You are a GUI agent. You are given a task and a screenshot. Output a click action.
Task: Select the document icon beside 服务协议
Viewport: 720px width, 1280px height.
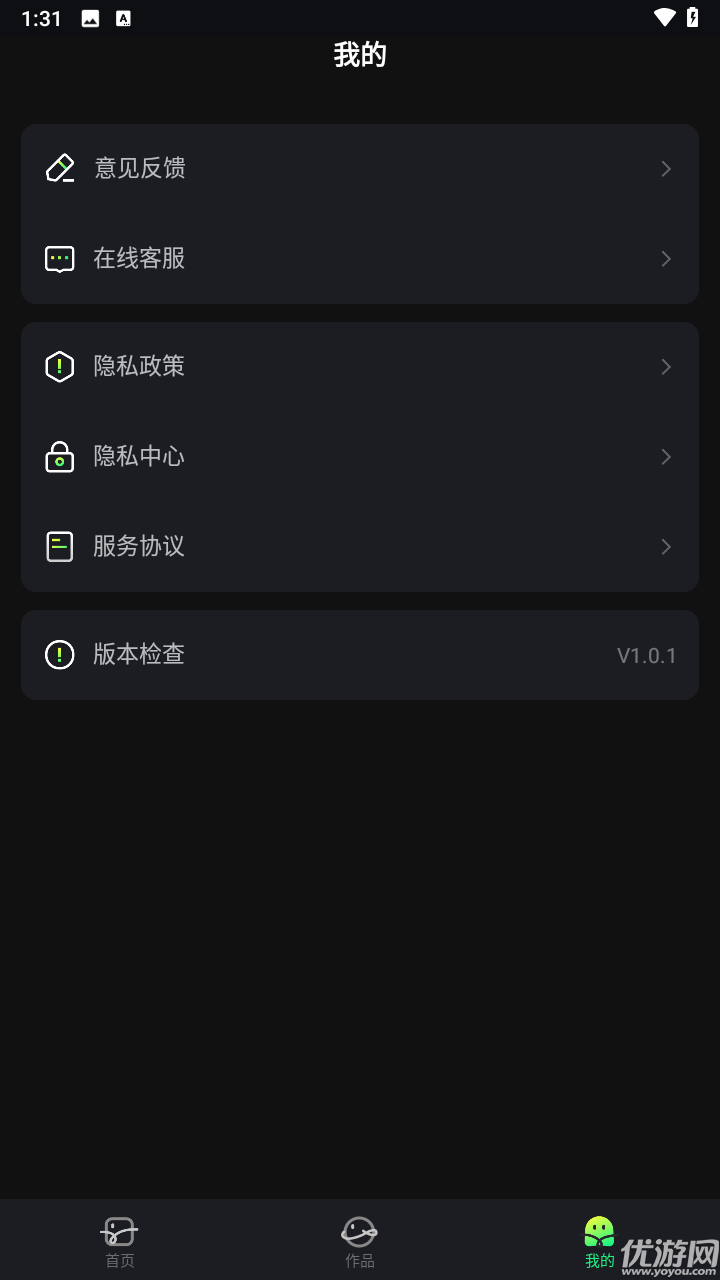click(x=60, y=547)
